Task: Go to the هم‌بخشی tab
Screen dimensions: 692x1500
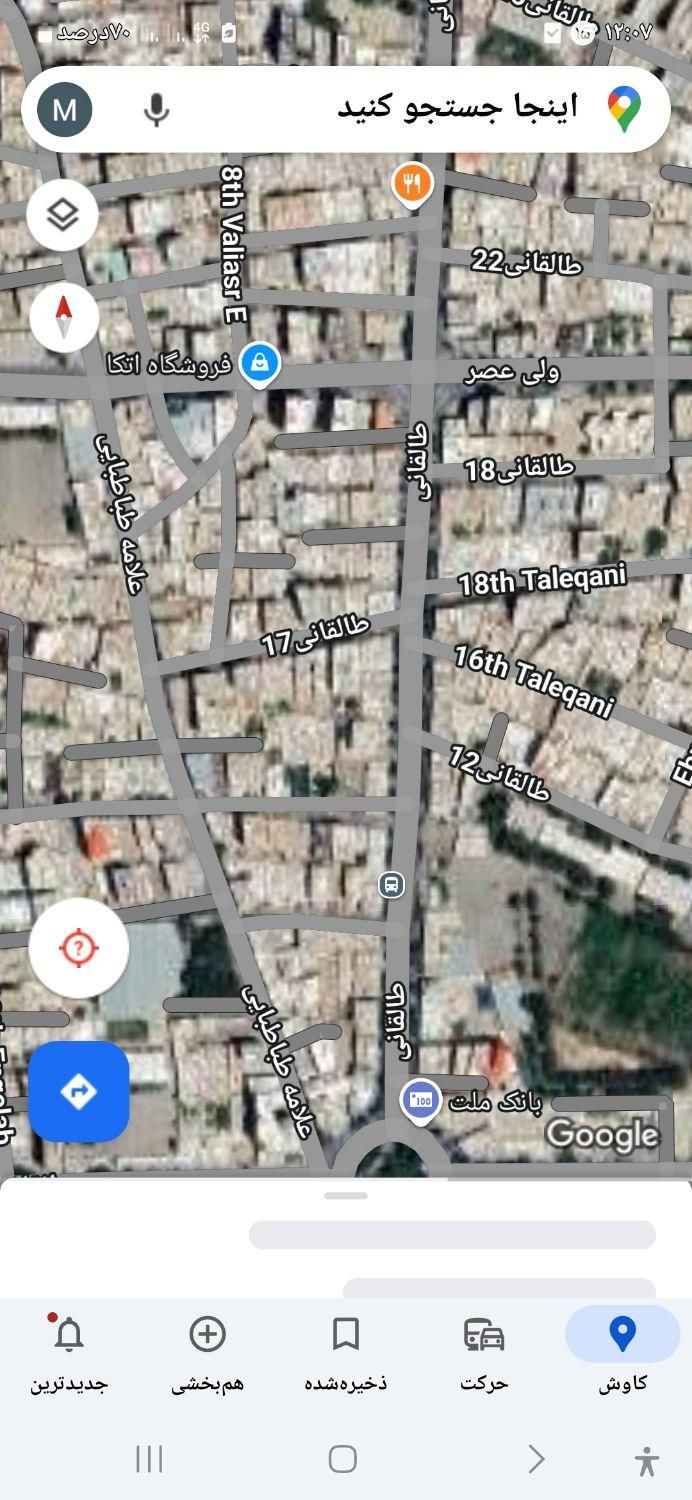Action: pos(207,1352)
